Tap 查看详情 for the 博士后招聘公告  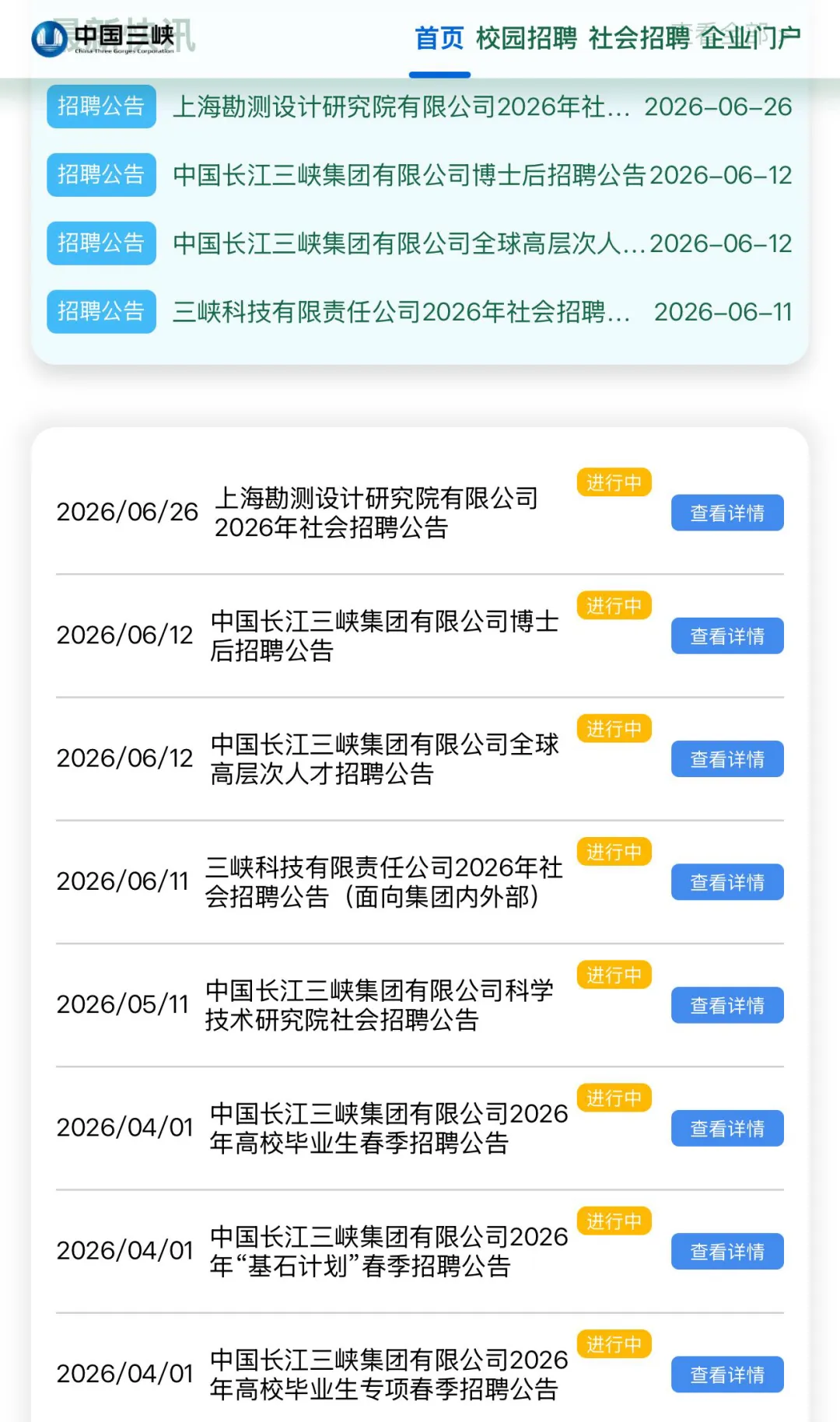727,636
